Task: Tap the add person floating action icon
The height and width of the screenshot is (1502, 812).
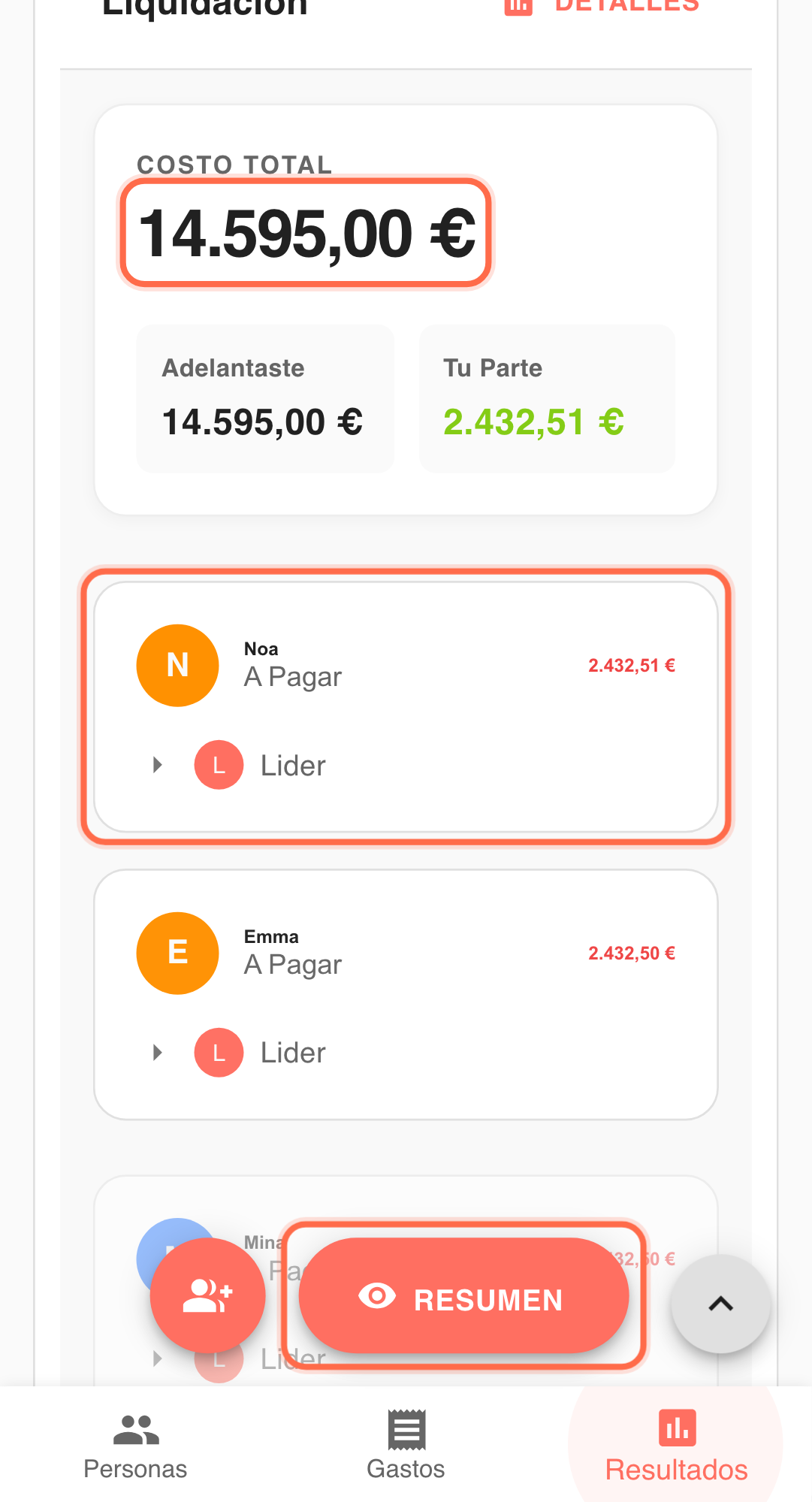Action: point(208,1295)
